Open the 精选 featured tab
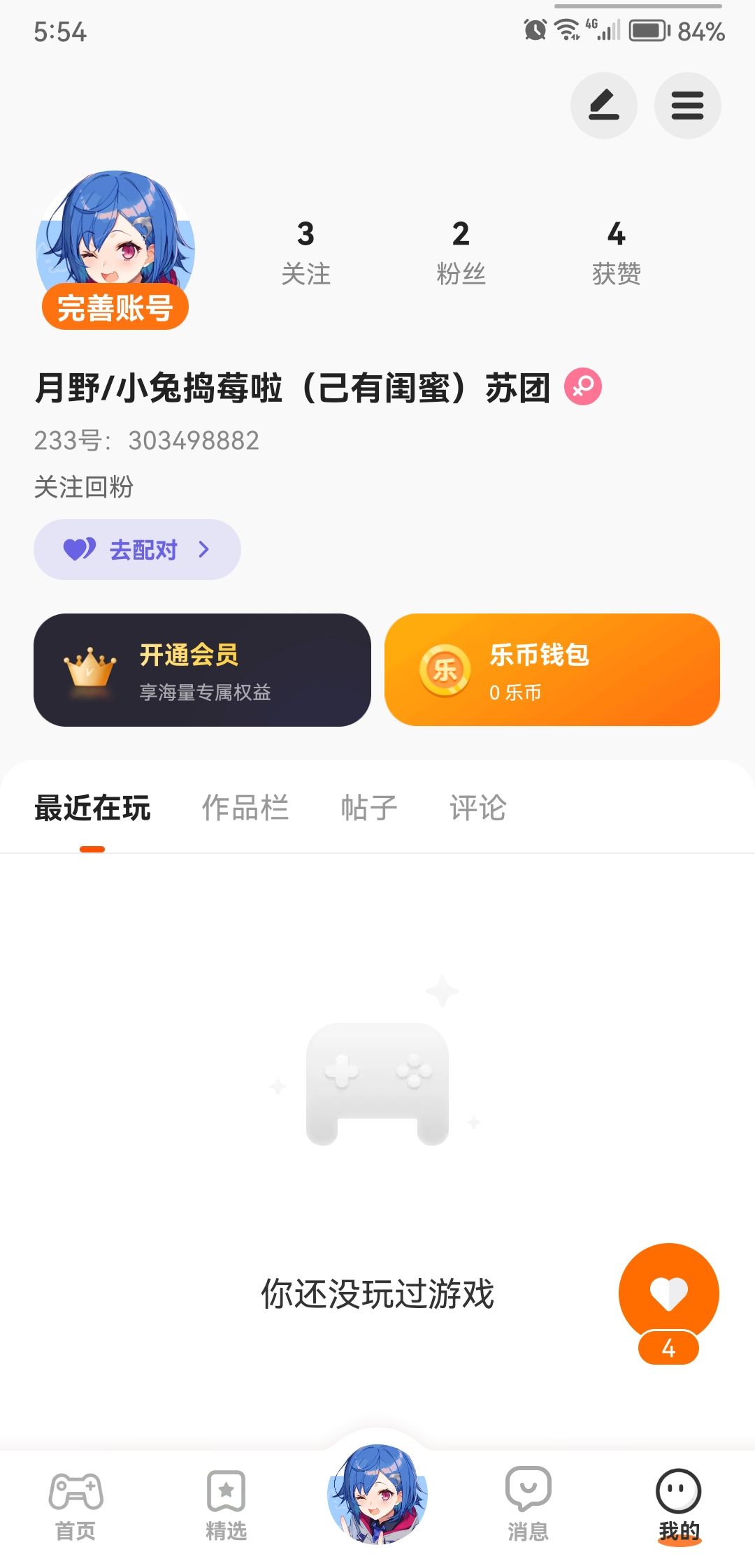755x1568 pixels. pos(226,1506)
